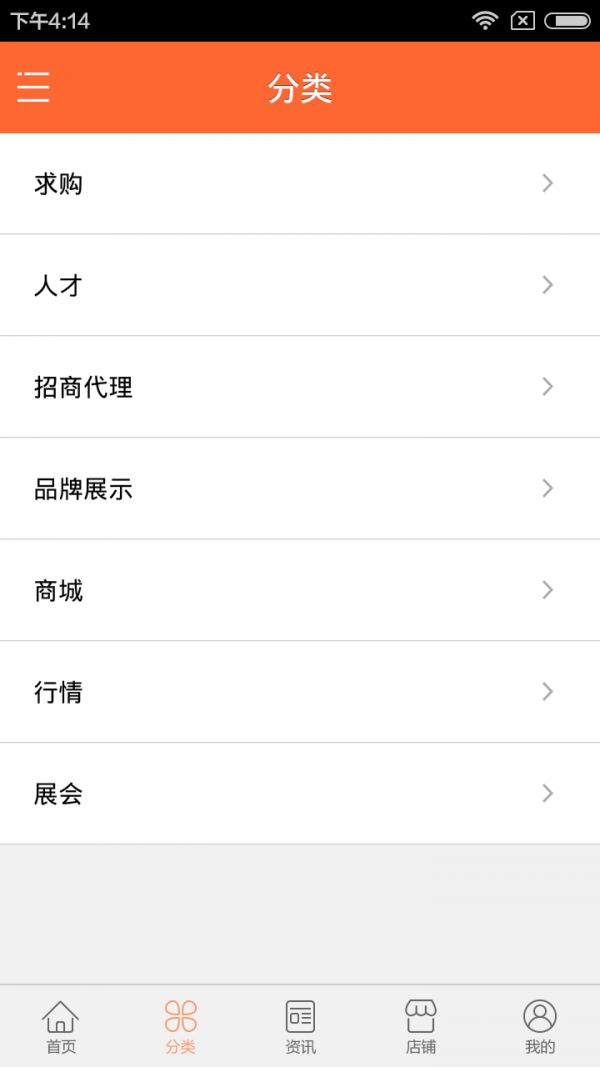
Task: Open the 展会 category
Action: coord(300,794)
